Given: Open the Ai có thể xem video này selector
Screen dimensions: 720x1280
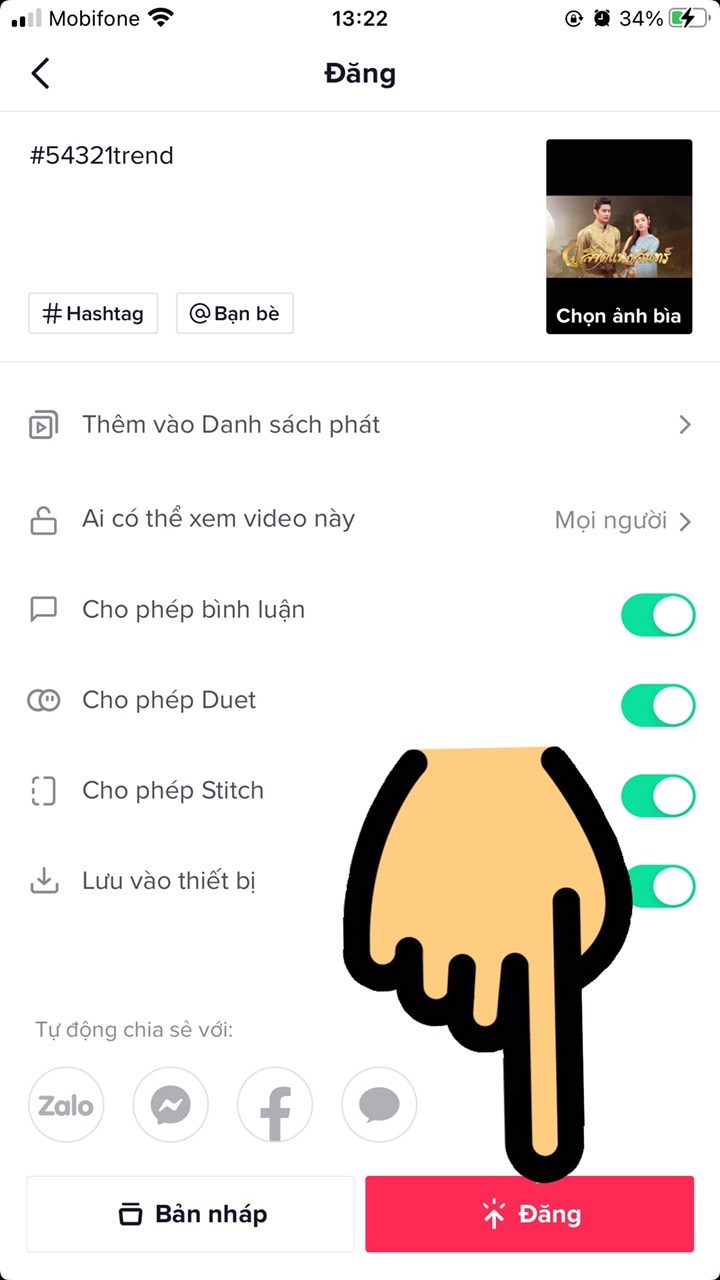Looking at the screenshot, I should click(x=218, y=519).
